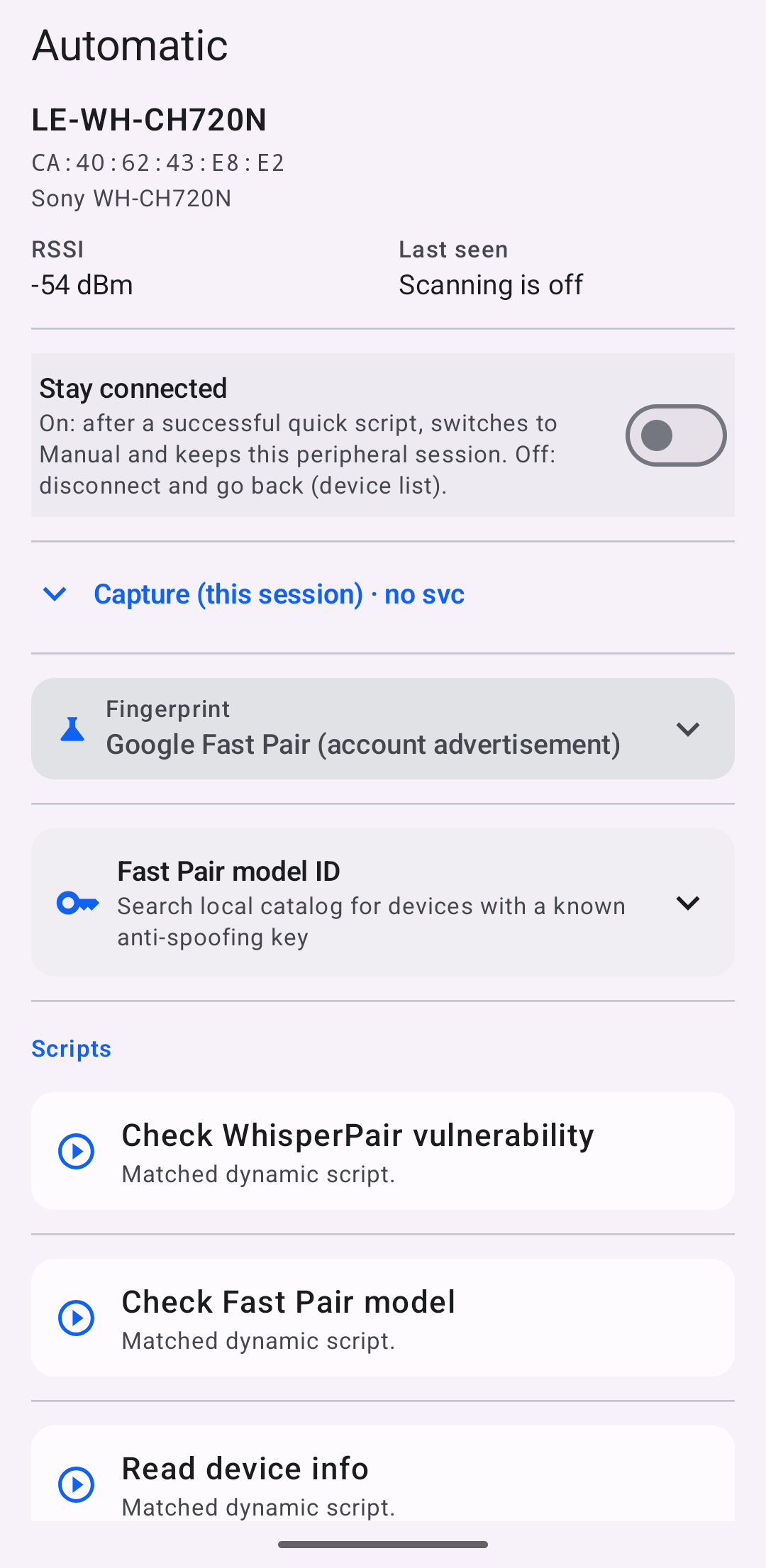The height and width of the screenshot is (1568, 766).
Task: Run the Read device info script
Action: [383, 1475]
